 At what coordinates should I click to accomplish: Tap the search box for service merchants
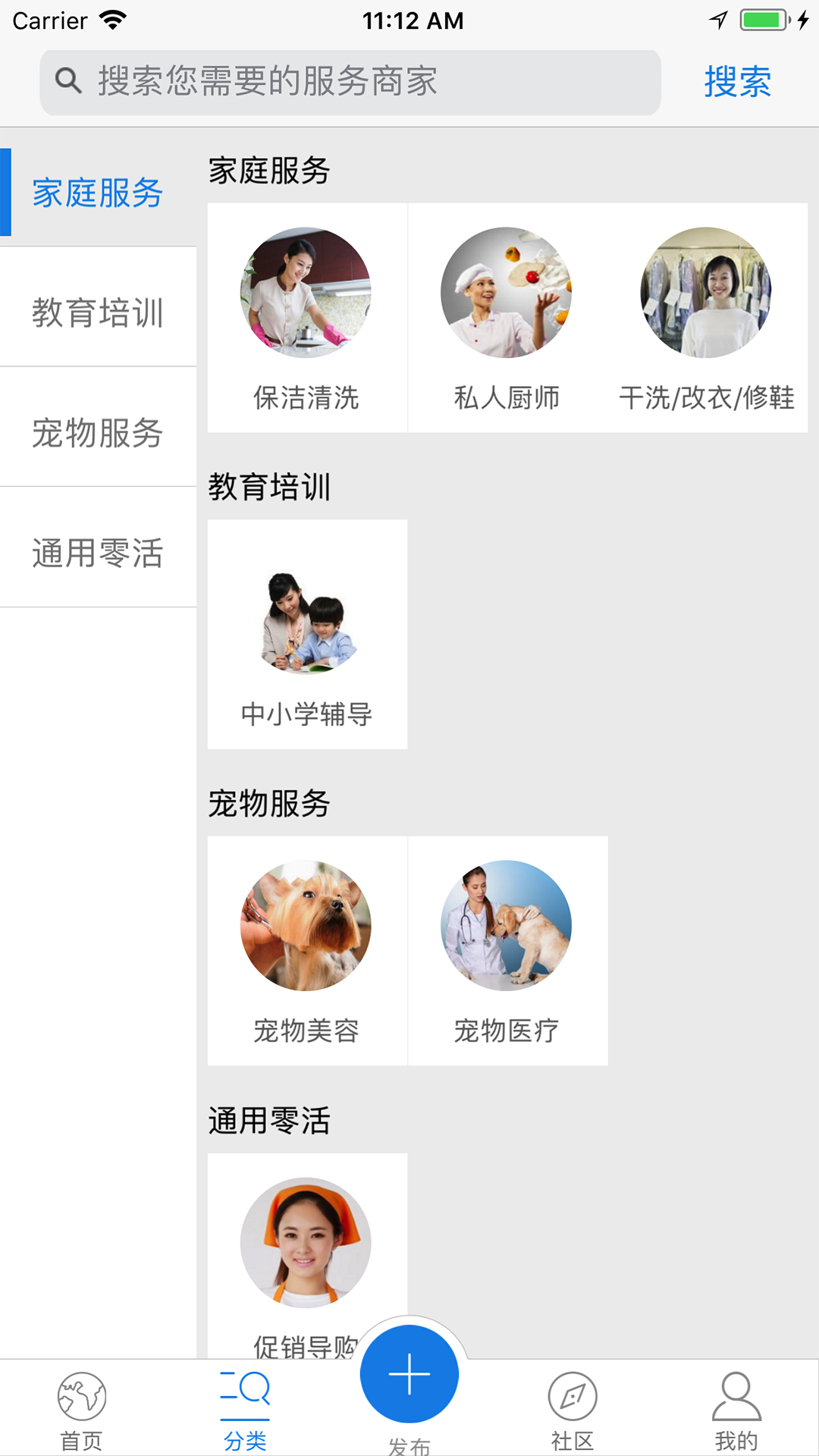(349, 82)
